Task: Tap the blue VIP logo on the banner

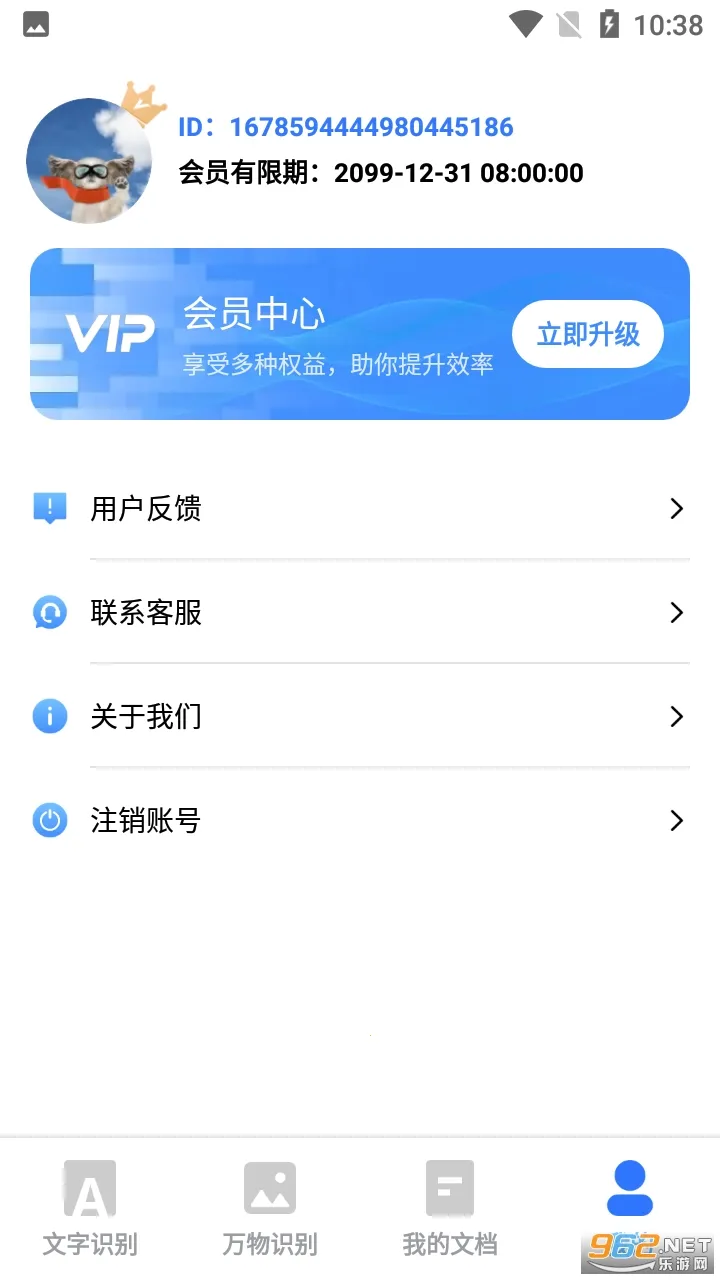Action: [112, 334]
